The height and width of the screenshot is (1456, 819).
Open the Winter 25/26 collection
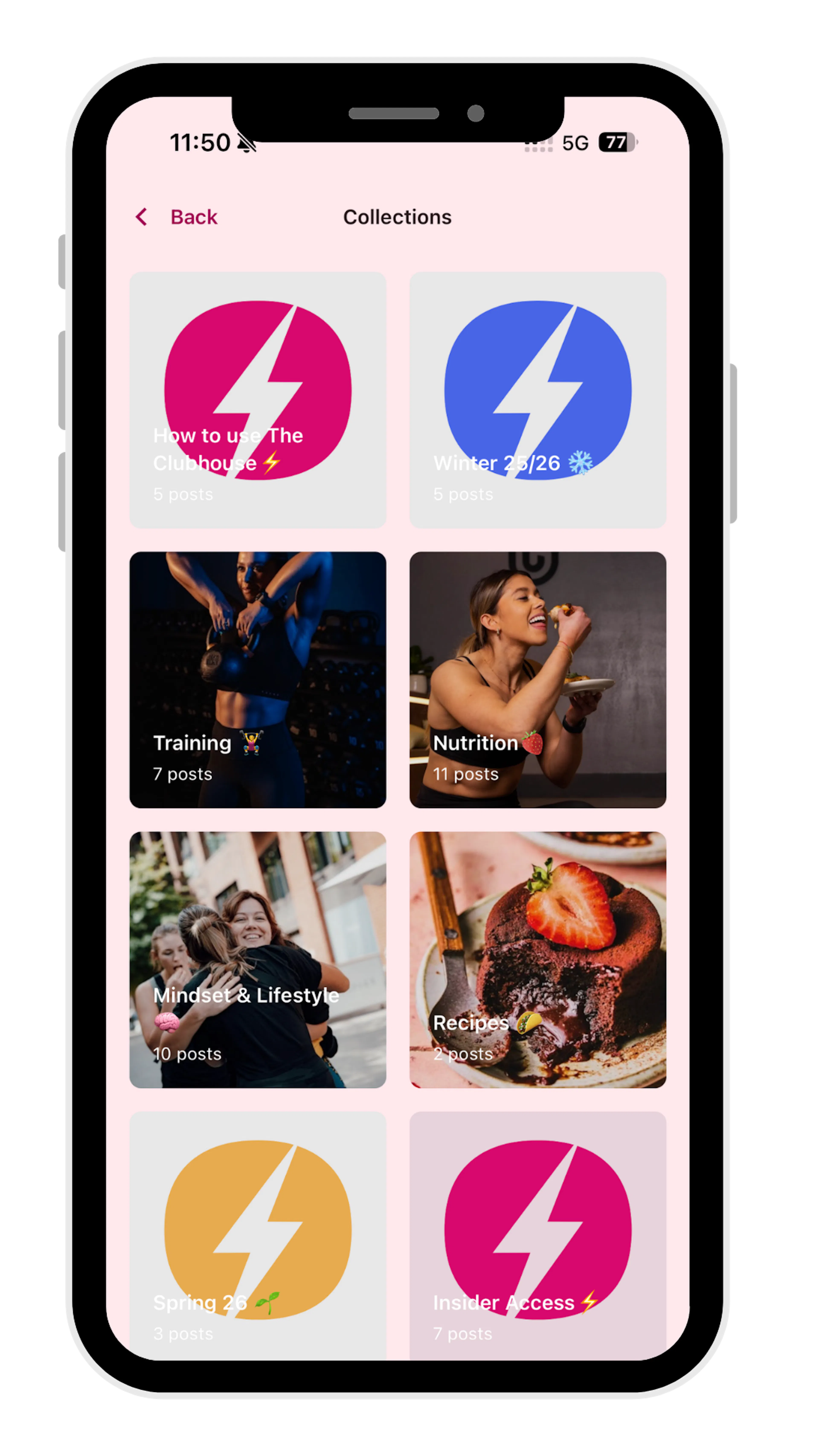(537, 400)
